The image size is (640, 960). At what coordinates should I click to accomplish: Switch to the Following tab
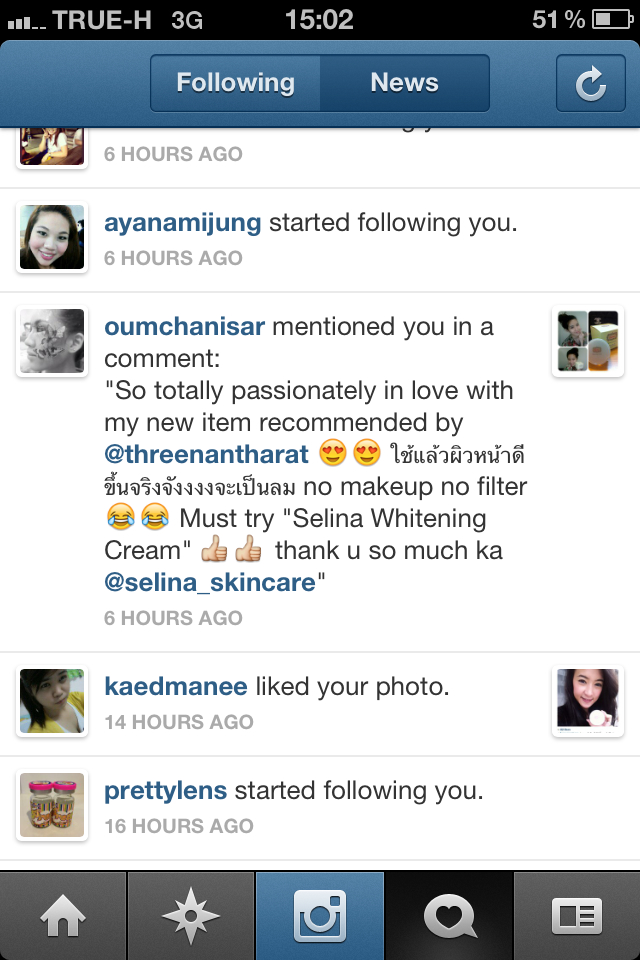click(x=236, y=83)
